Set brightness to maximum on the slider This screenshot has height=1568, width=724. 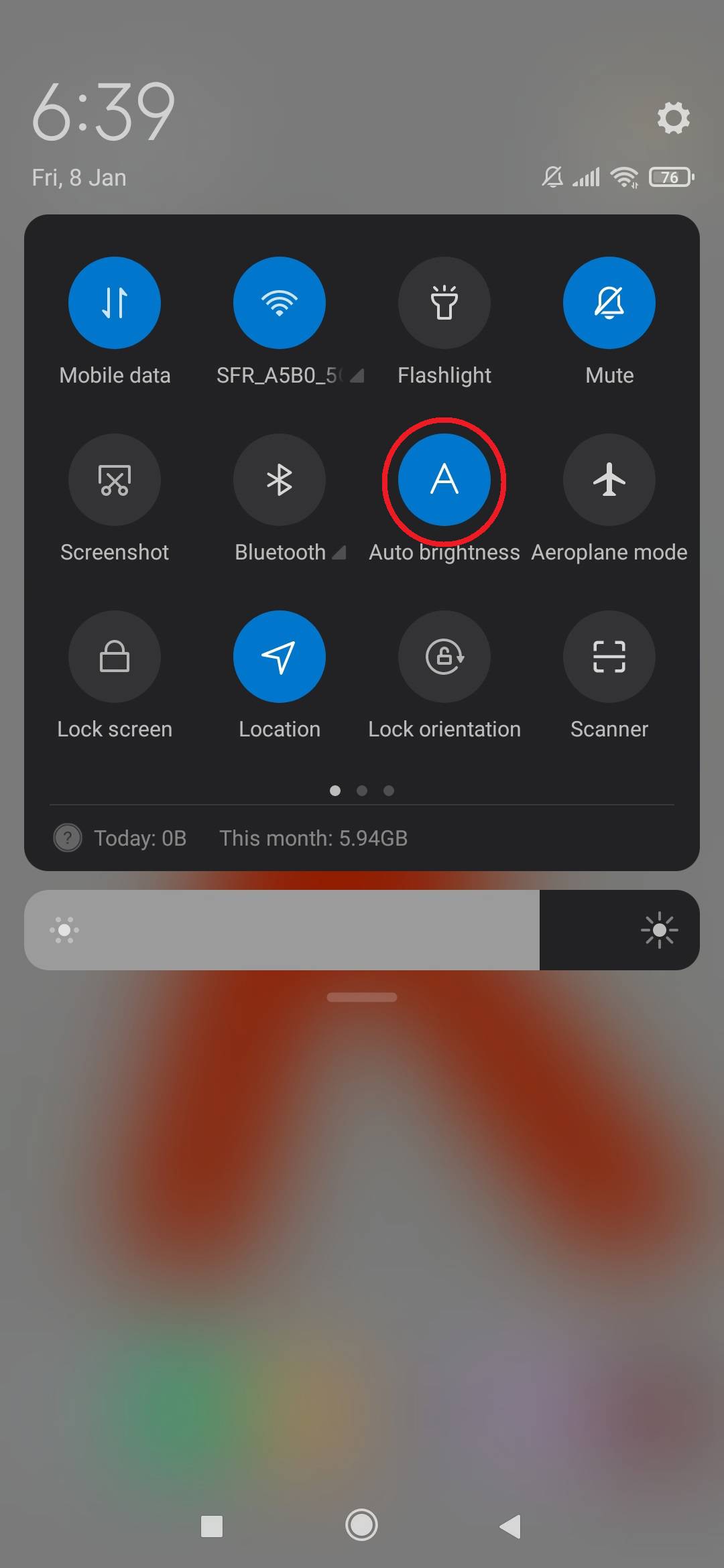pyautogui.click(x=690, y=930)
